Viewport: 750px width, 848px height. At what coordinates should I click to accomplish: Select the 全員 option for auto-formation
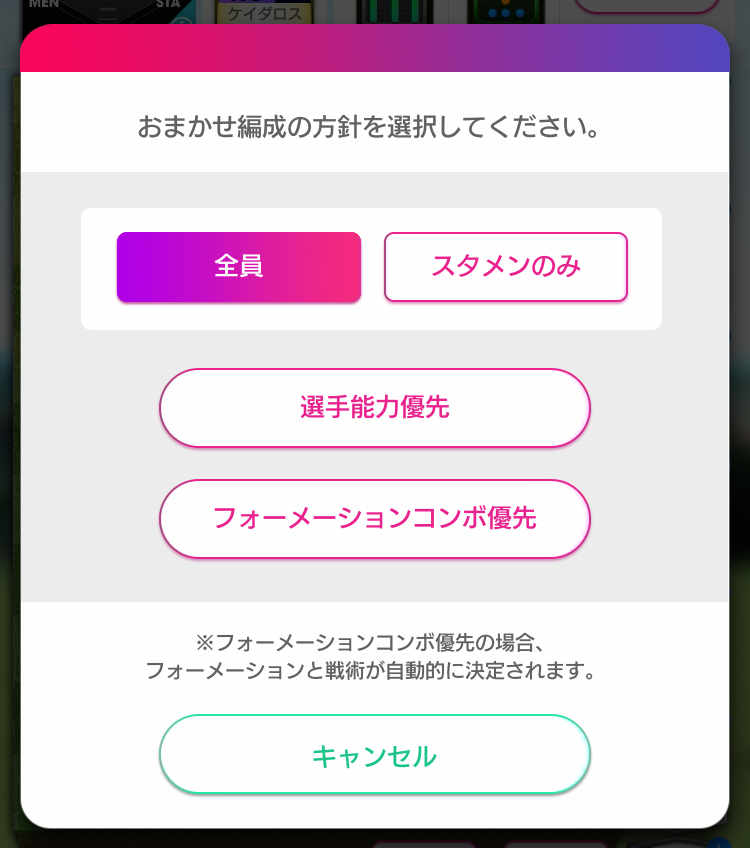coord(239,266)
